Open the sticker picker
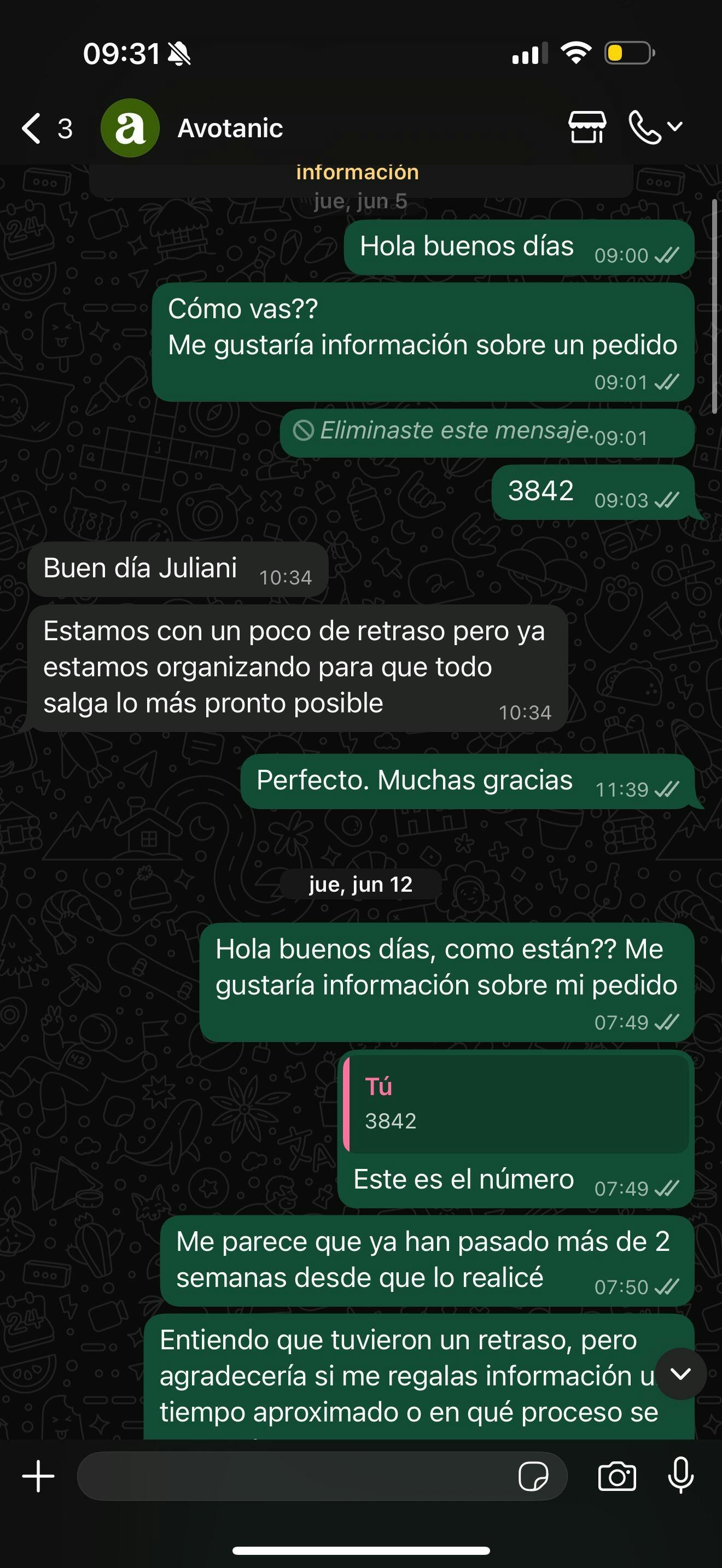722x1568 pixels. pyautogui.click(x=533, y=1476)
